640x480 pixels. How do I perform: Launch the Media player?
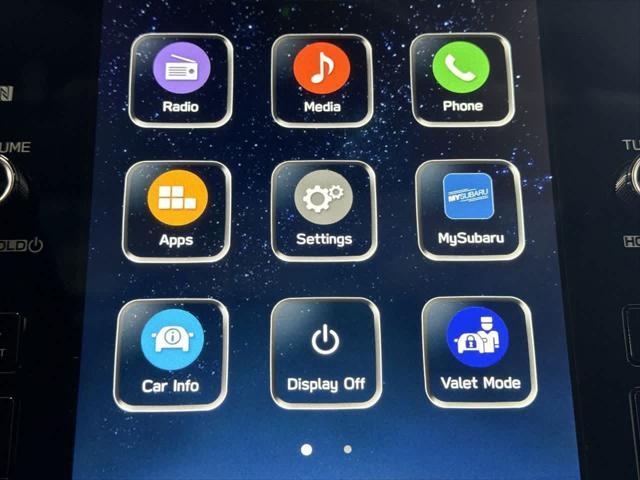tap(321, 79)
